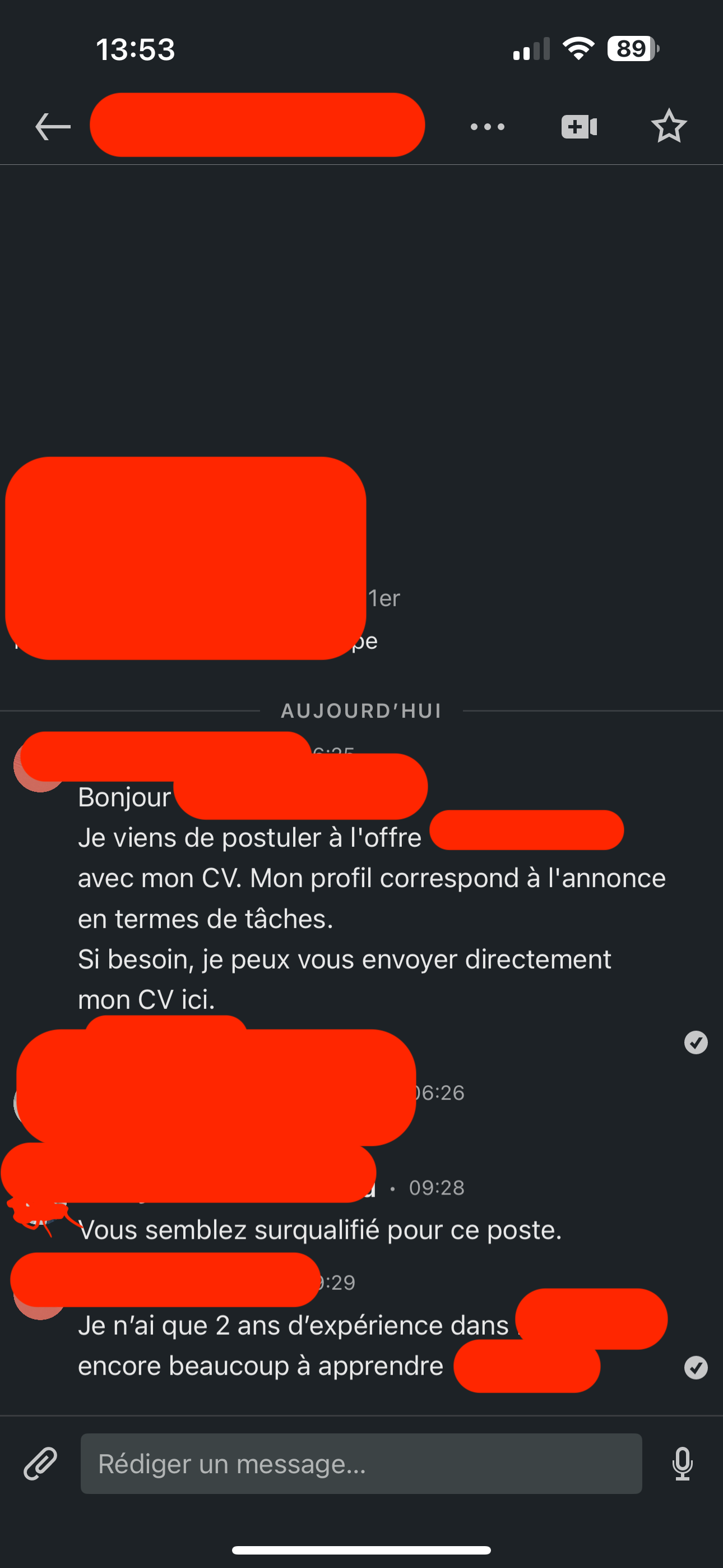Open the three-dot overflow menu
The image size is (723, 1568).
coord(488,127)
